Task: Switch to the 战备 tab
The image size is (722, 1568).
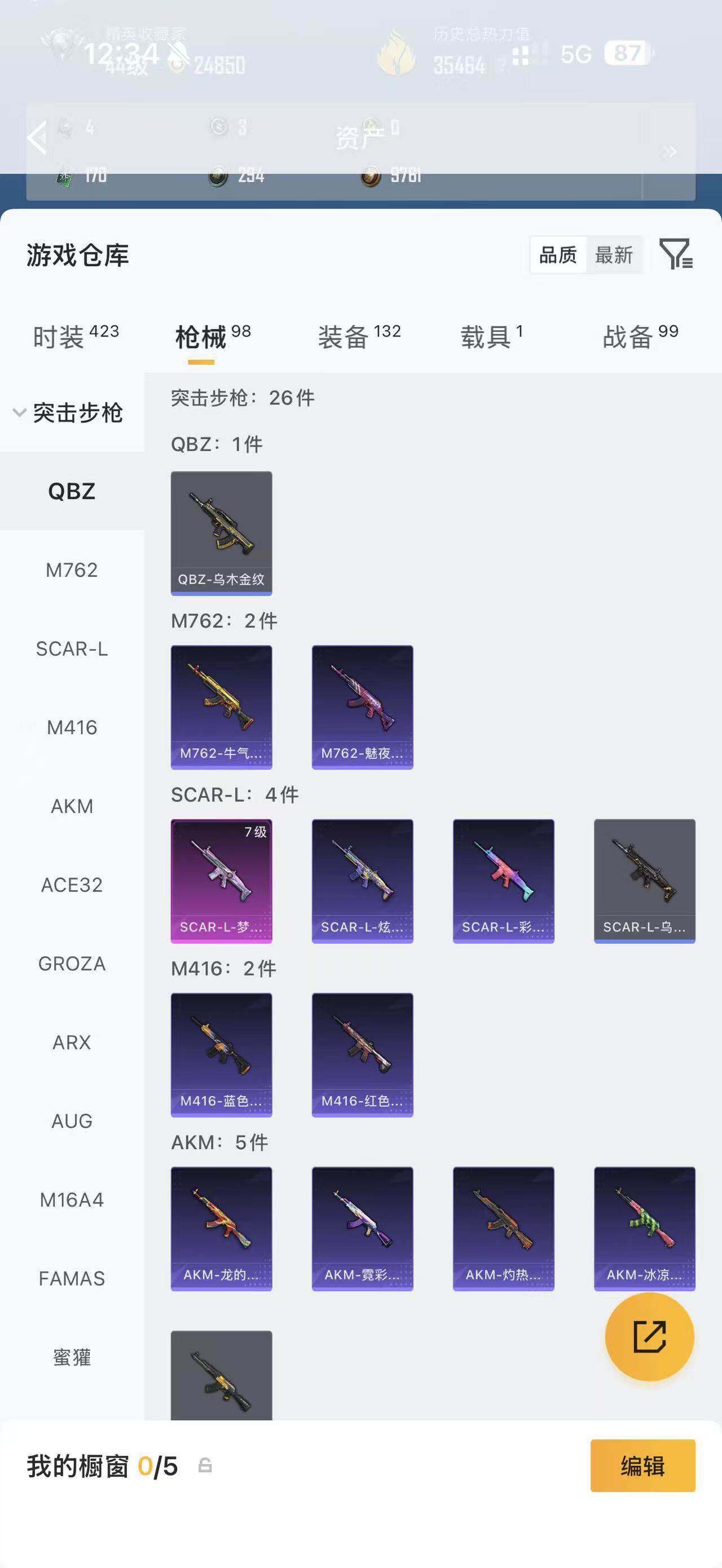Action: coord(640,337)
